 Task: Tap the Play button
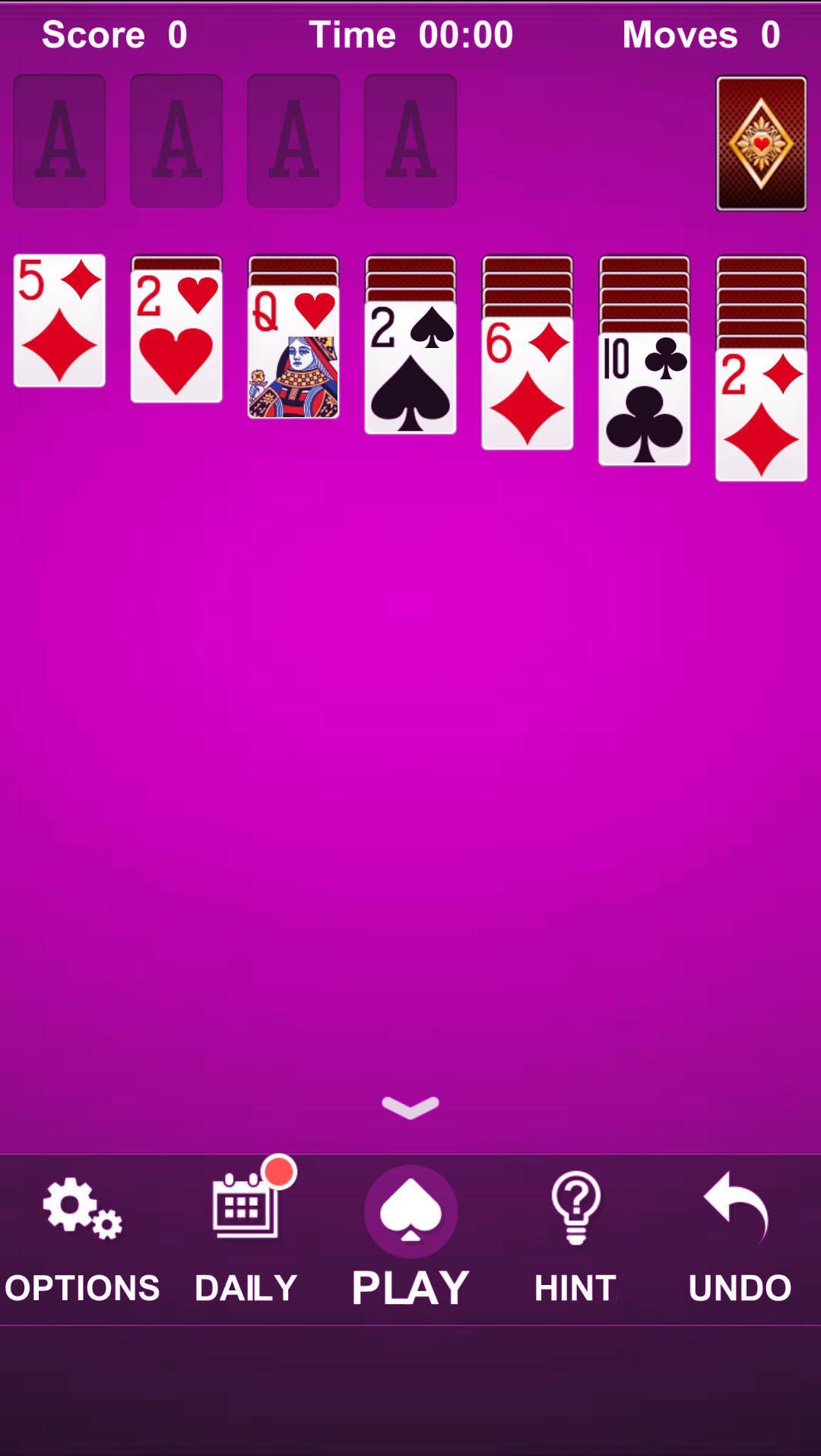point(410,1239)
